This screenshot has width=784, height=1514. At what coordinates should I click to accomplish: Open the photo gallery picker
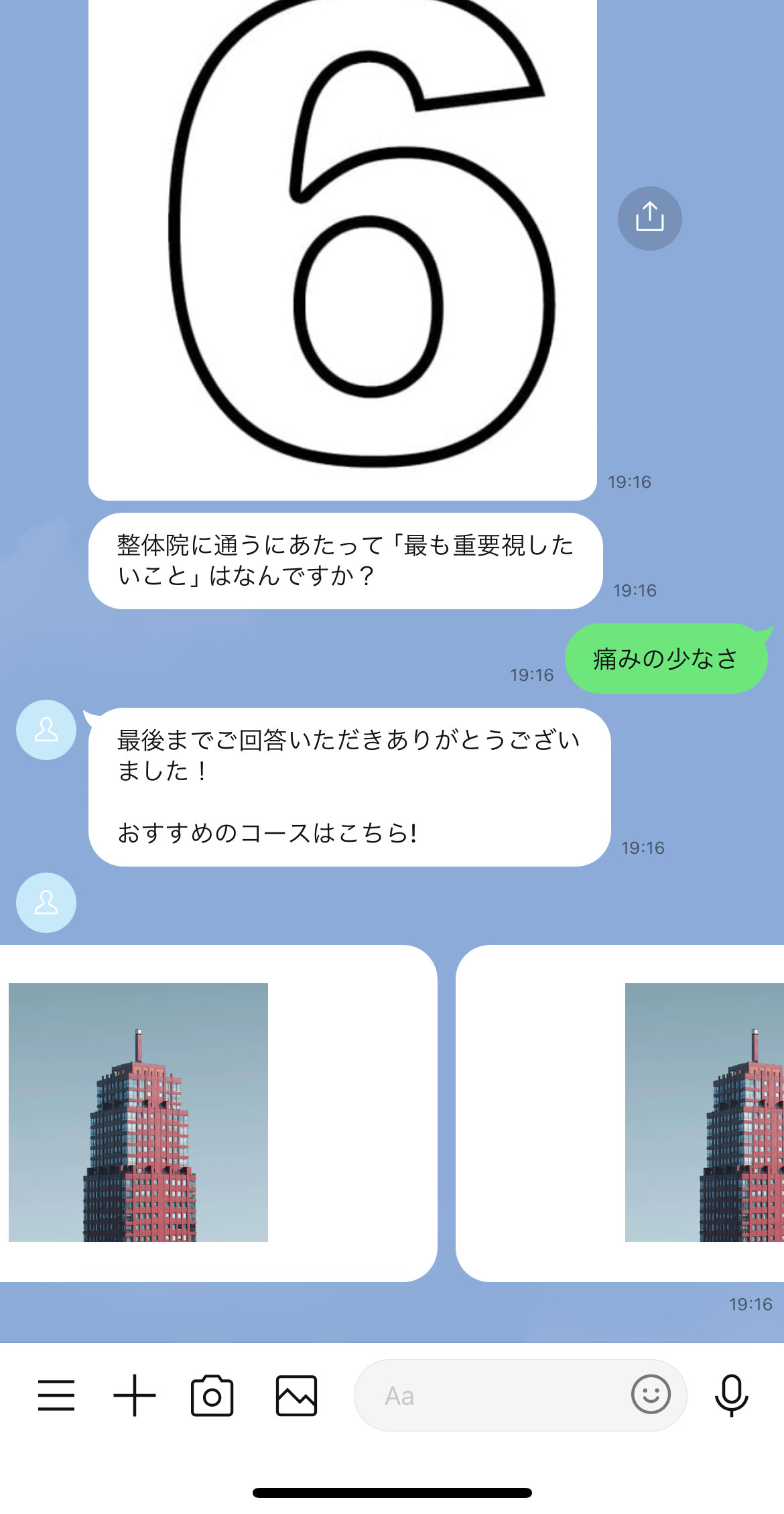pos(296,1396)
